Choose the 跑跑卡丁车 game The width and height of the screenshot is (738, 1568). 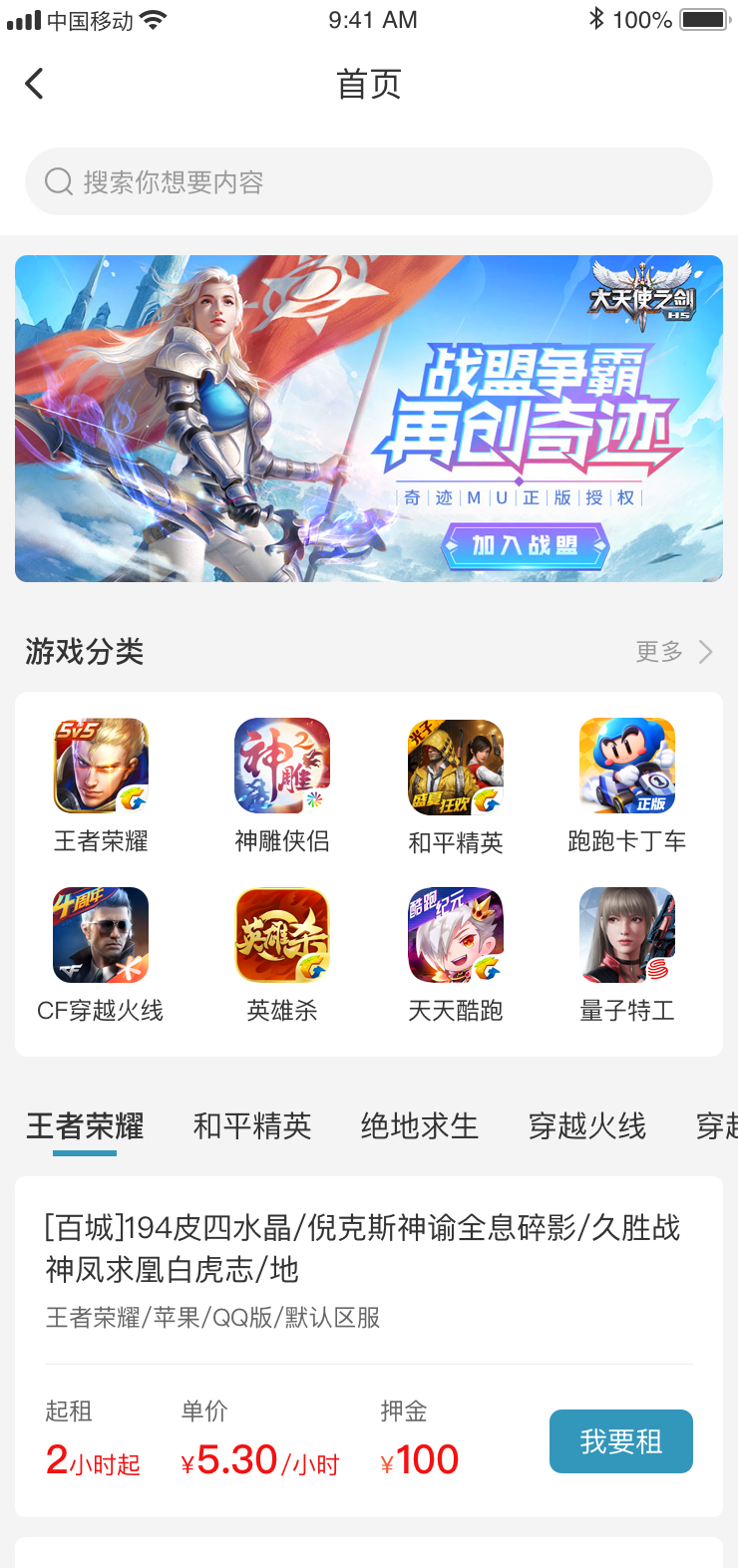point(627,767)
